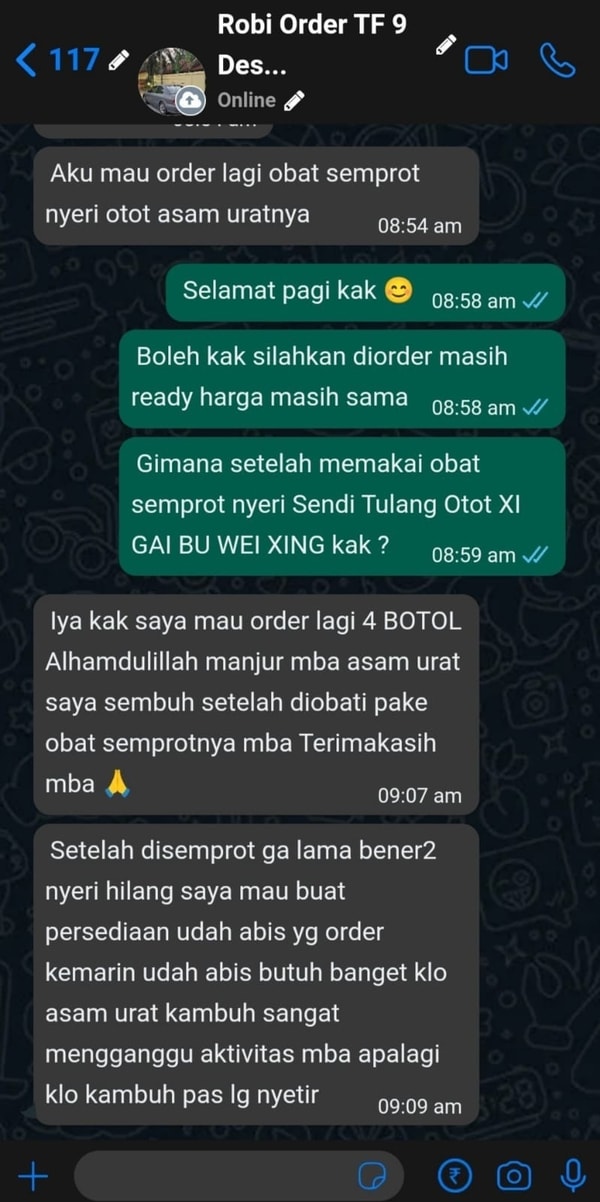Open the camera to take a photo
600x1202 pixels.
[514, 1175]
